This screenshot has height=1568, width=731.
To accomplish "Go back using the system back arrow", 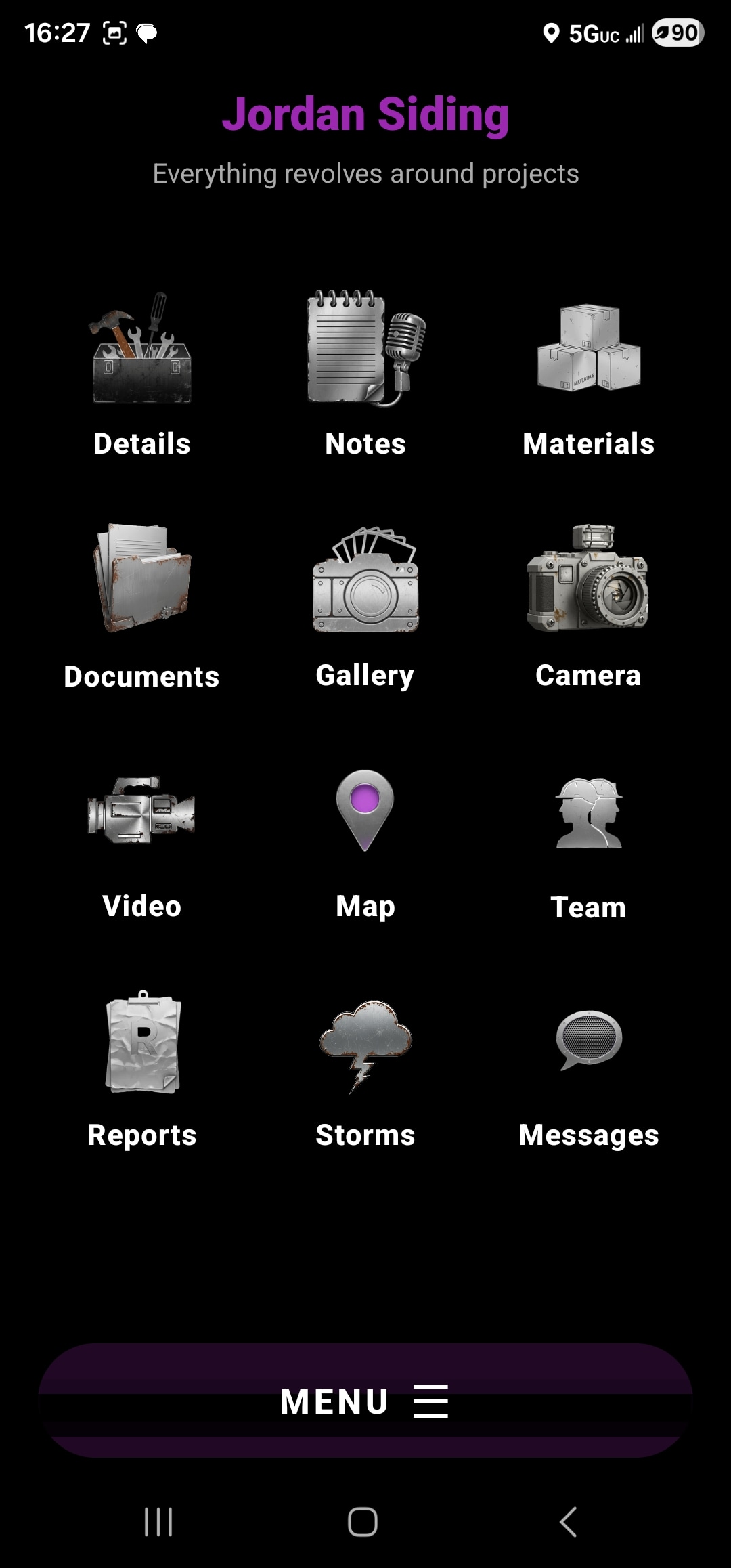I will 569,1522.
